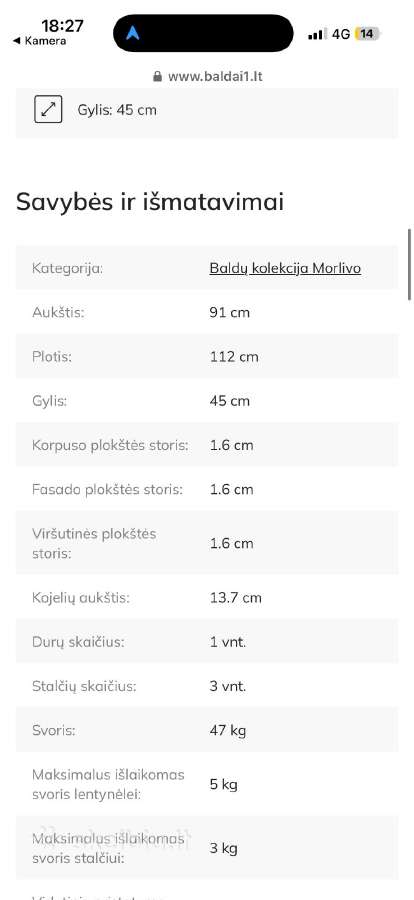Open the Baldų kolekcija Morlivo link
This screenshot has height=900, width=414.
point(285,268)
